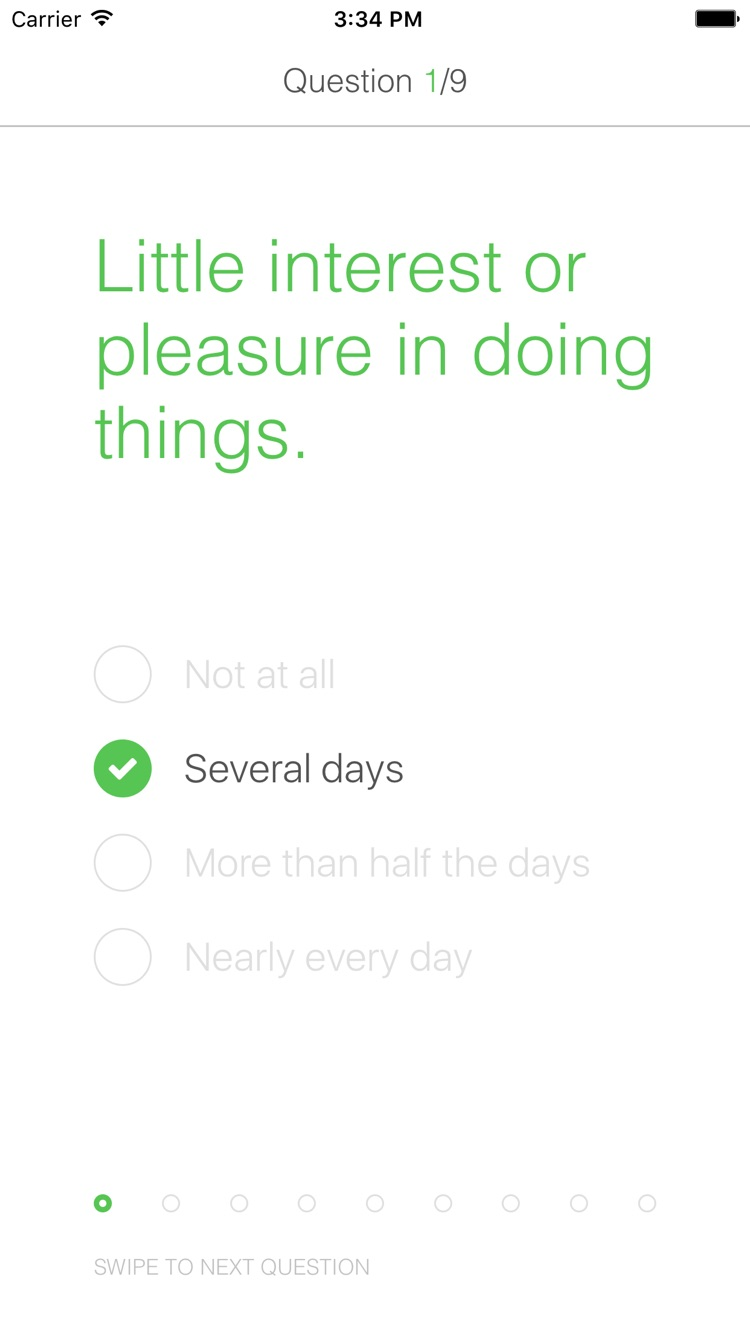Tap the battery icon in the status bar
Viewport: 750px width, 1334px height.
coord(716,18)
